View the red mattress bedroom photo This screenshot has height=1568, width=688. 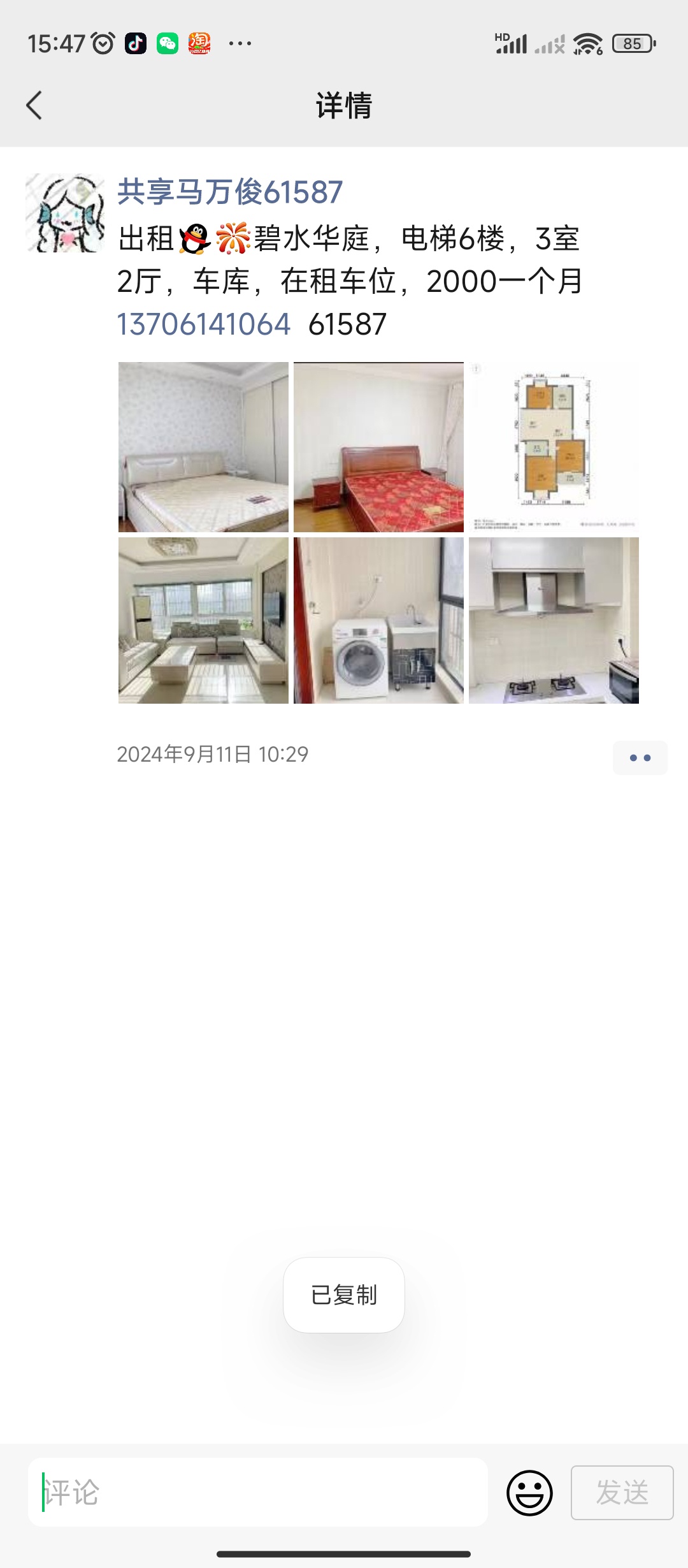pyautogui.click(x=378, y=447)
